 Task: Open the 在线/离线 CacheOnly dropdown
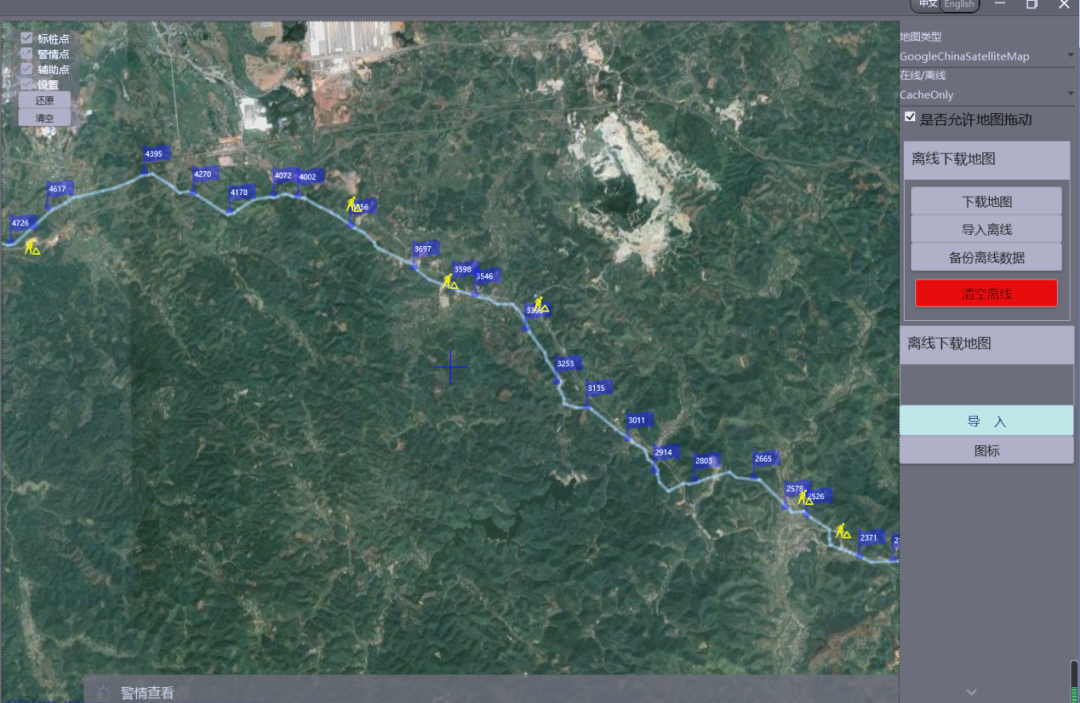(x=986, y=95)
